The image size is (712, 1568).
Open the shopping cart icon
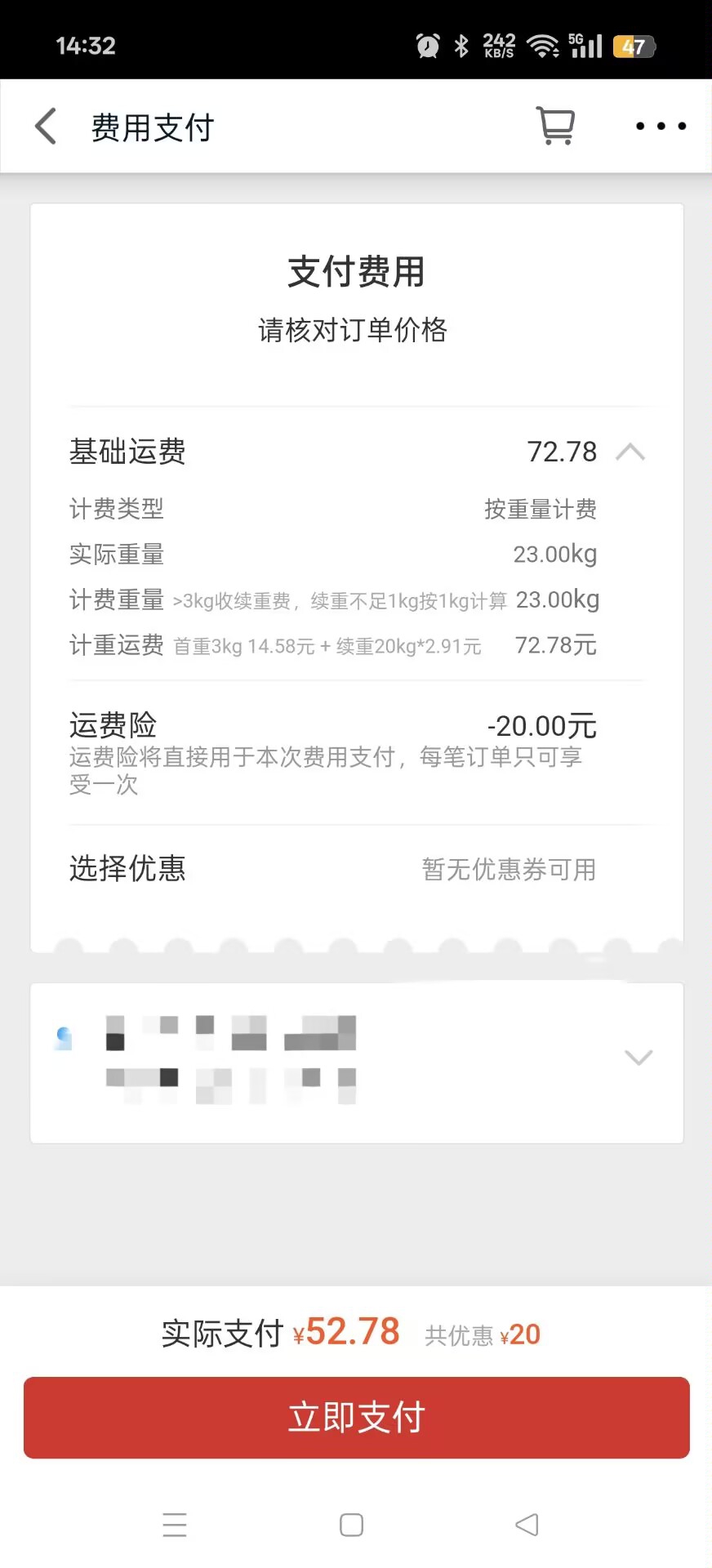coord(554,126)
